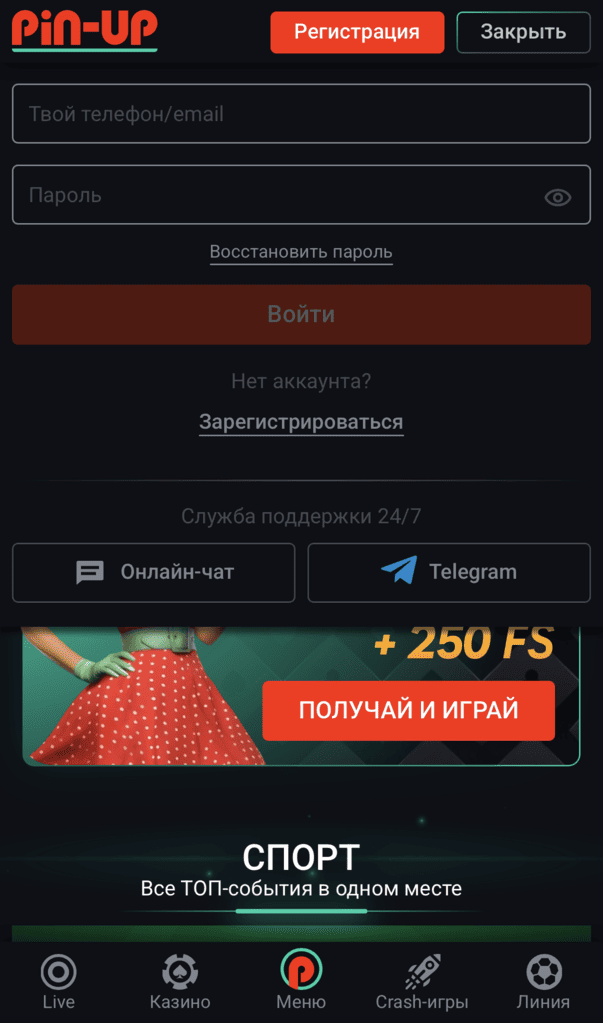This screenshot has width=603, height=1023.
Task: Open support via Онлайн-чат
Action: [154, 572]
